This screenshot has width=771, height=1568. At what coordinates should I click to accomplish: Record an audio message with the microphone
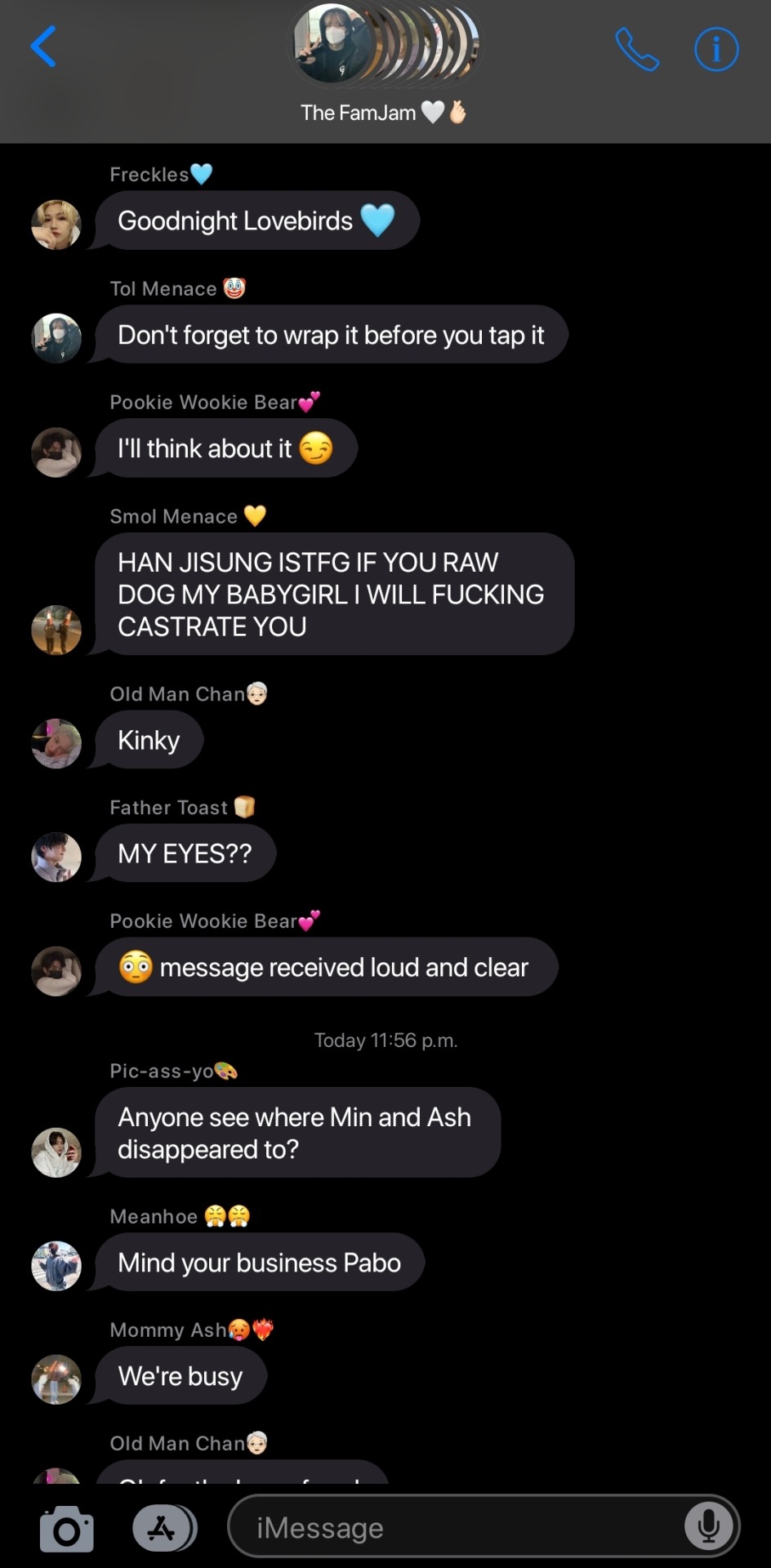tap(708, 1526)
